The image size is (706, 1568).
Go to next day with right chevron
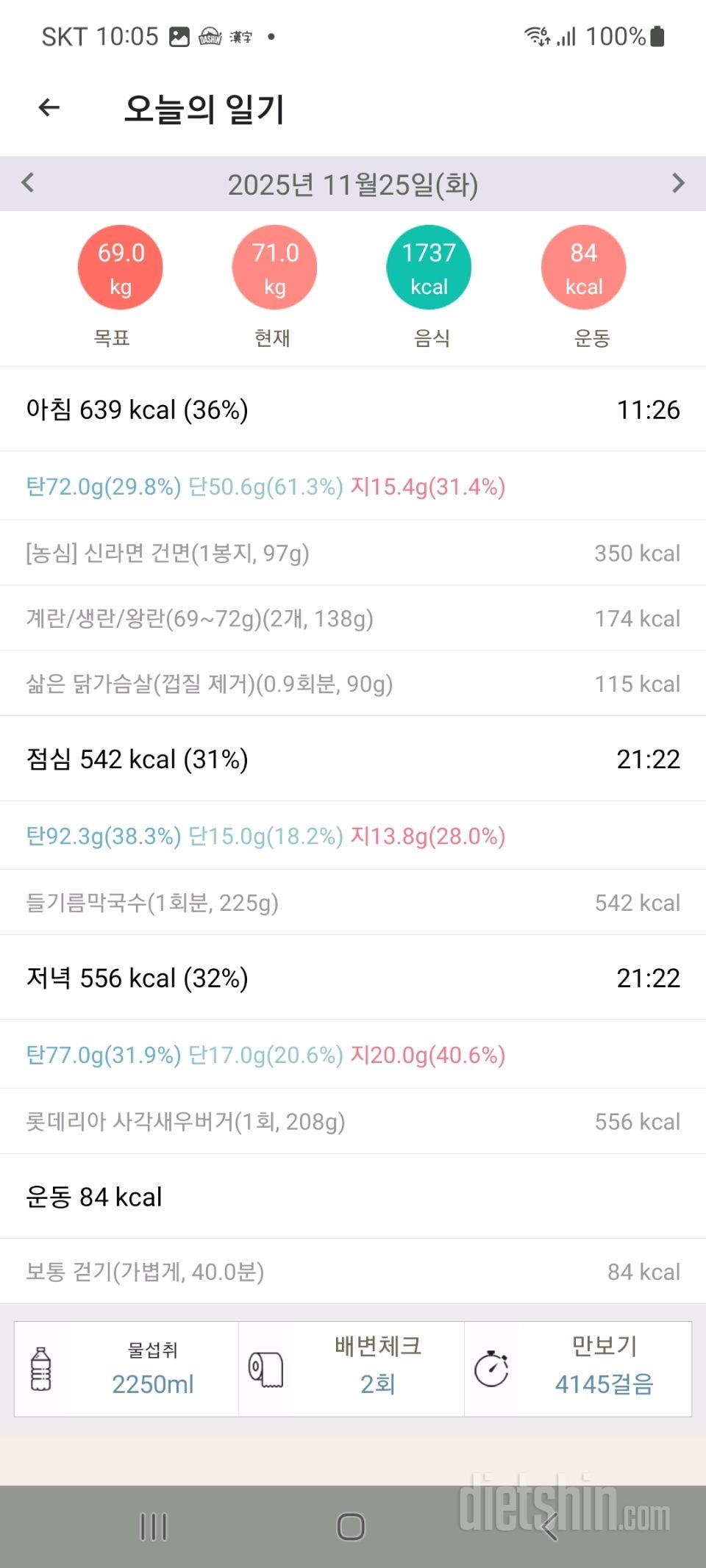(678, 184)
